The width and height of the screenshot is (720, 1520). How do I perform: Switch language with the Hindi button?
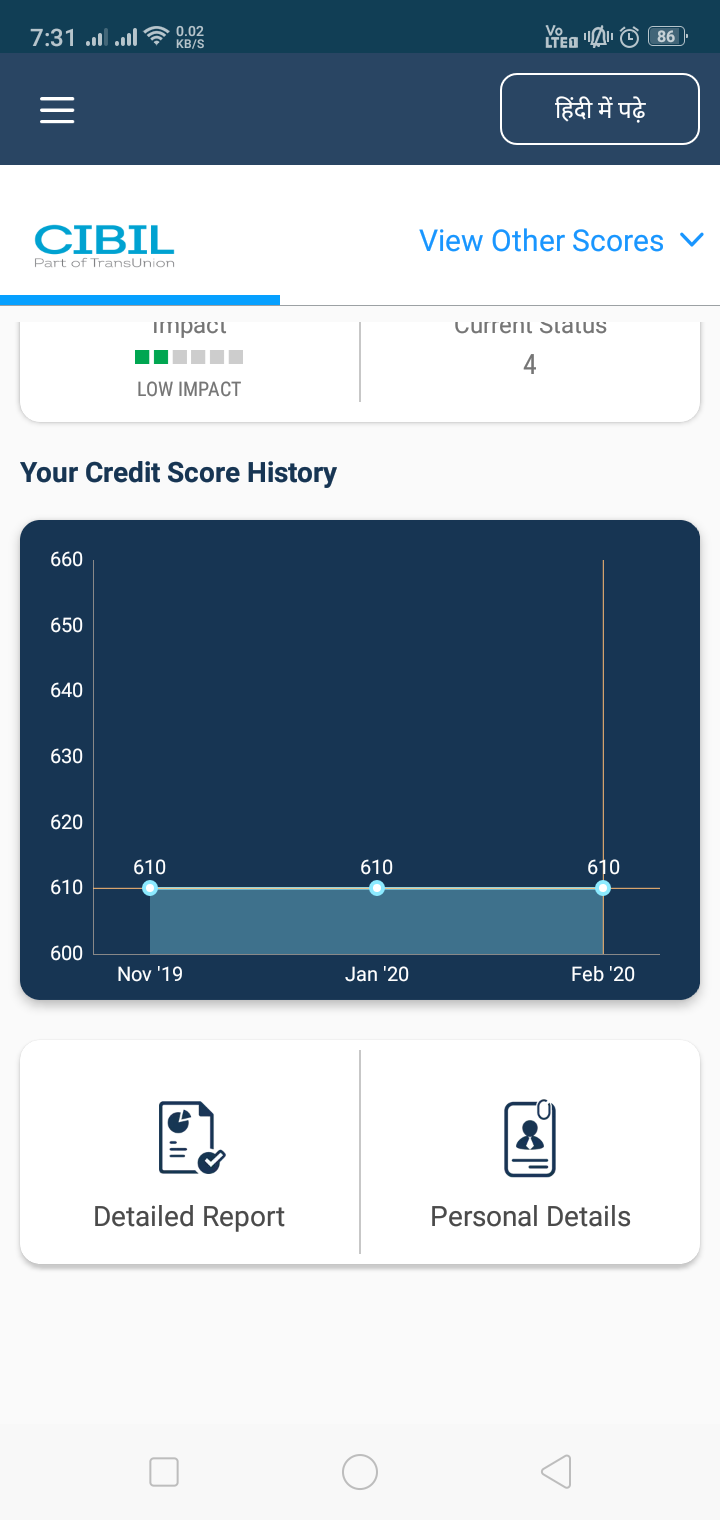pos(599,109)
